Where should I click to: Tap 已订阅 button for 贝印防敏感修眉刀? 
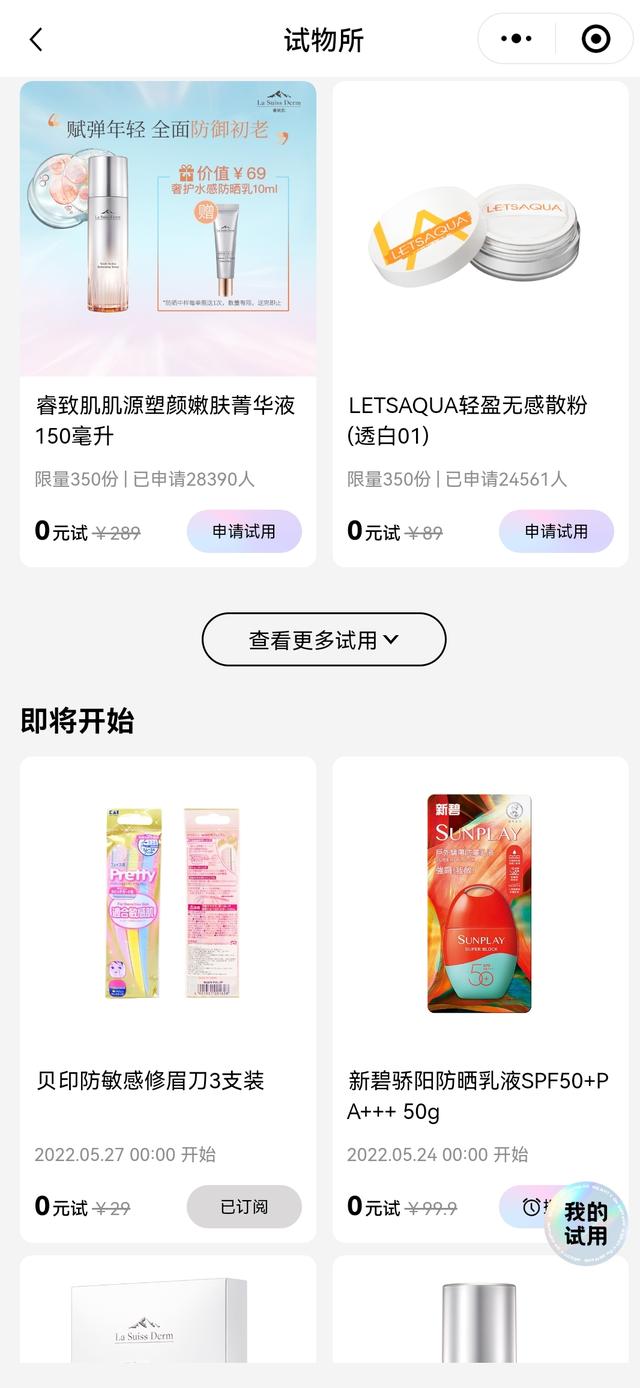pyautogui.click(x=244, y=1207)
